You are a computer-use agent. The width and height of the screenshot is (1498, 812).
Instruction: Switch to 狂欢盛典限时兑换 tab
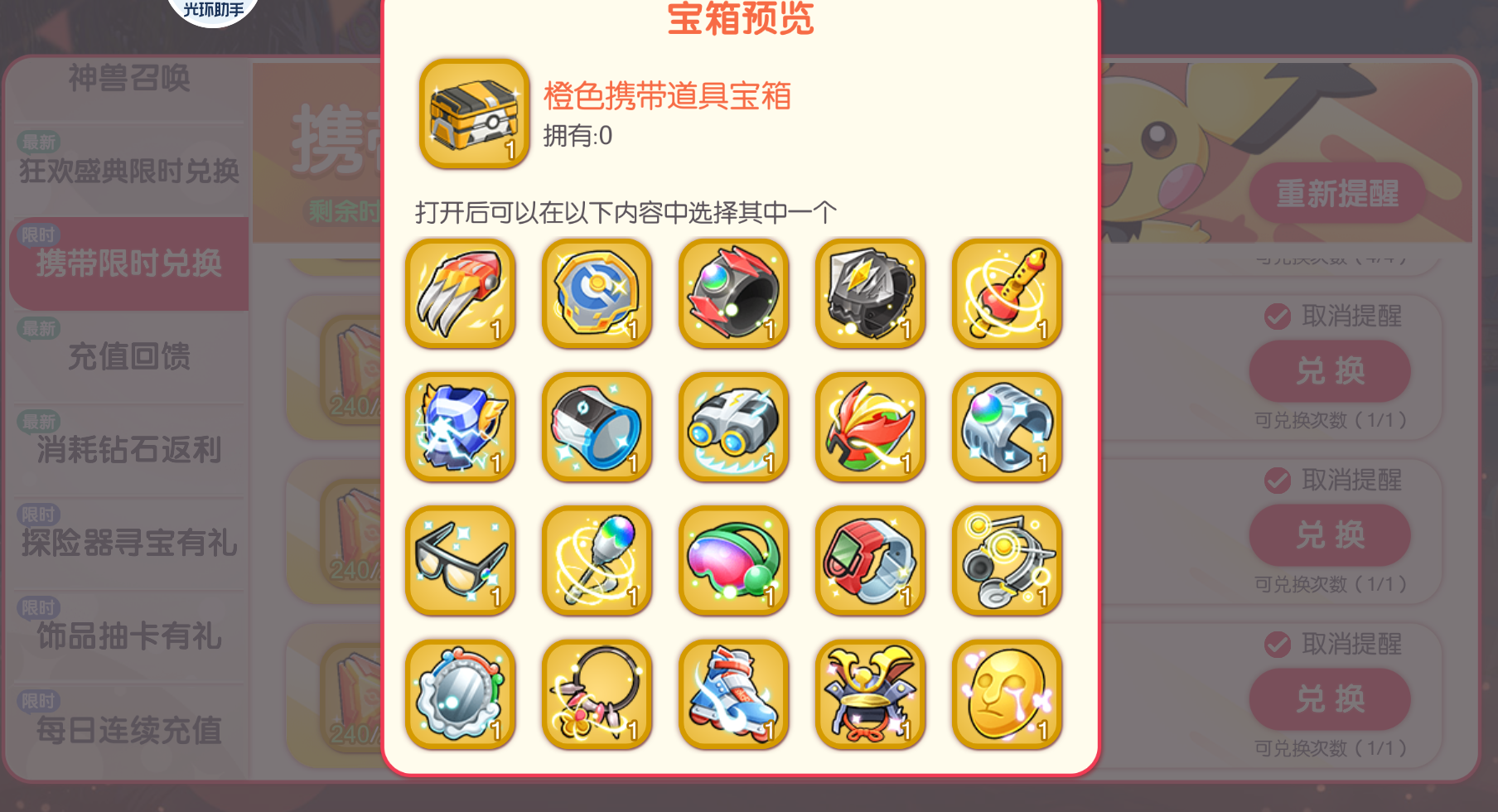129,171
